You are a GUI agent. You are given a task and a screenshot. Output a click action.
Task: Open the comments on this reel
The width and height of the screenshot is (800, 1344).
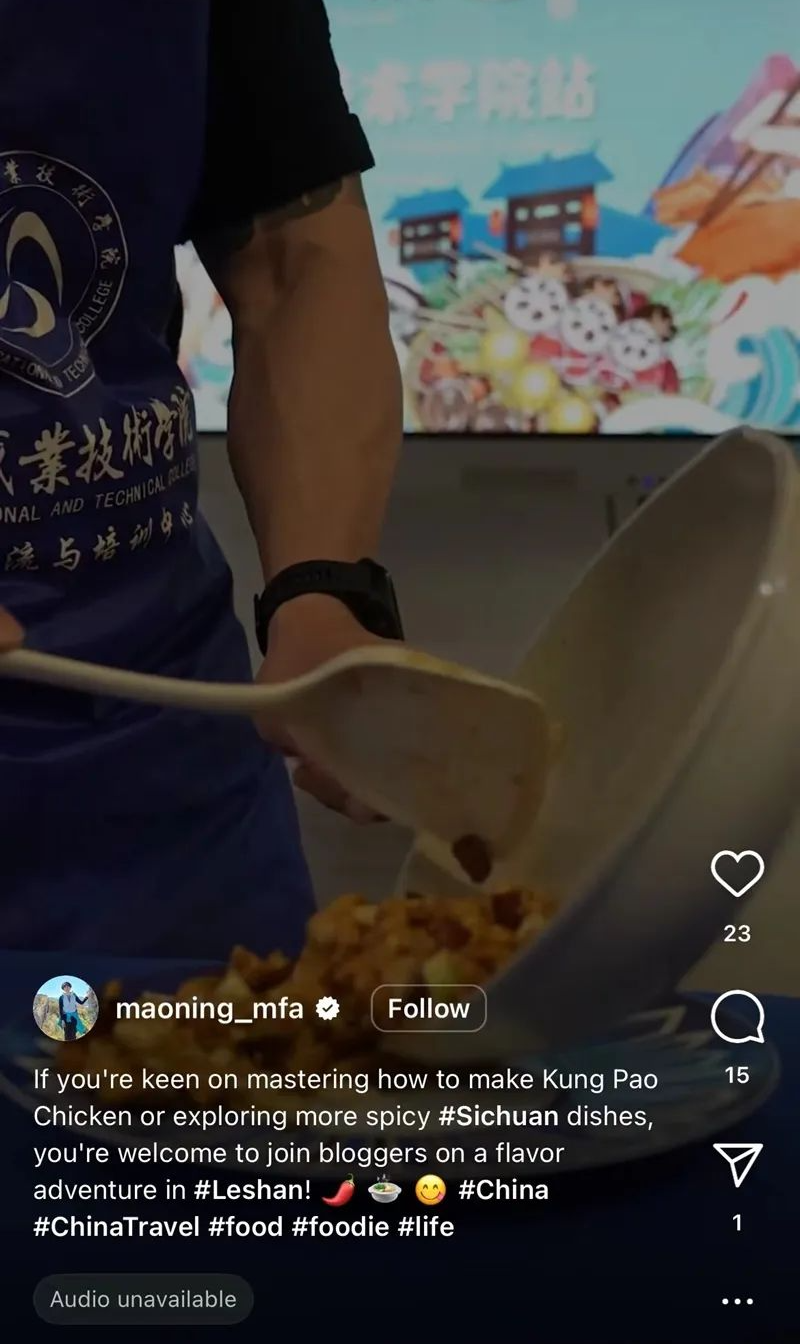[737, 1018]
